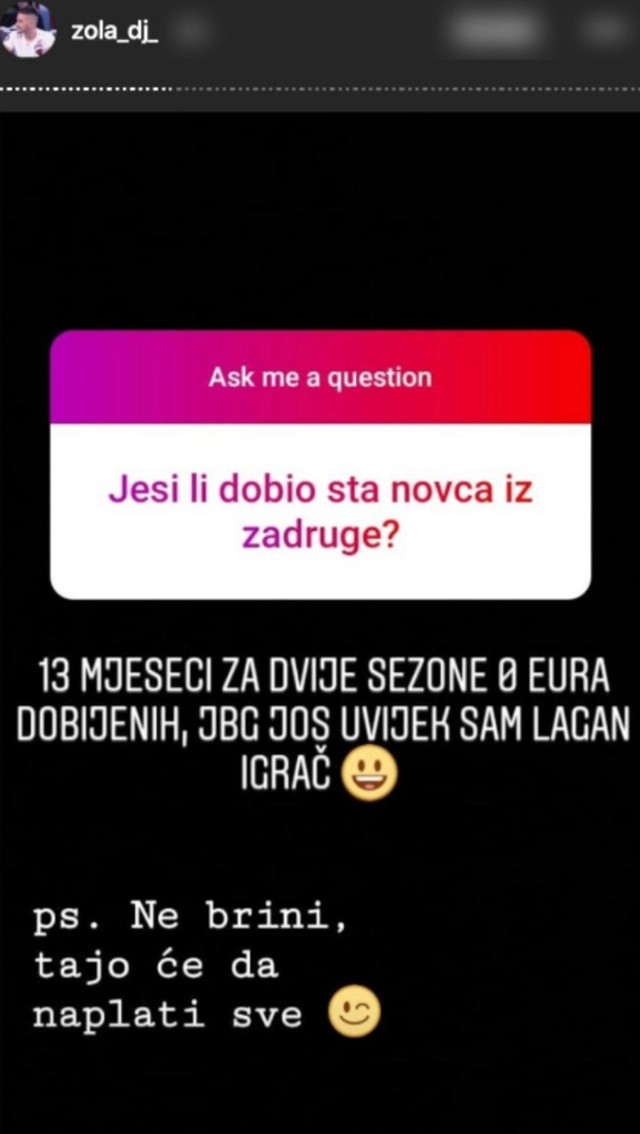Image resolution: width=640 pixels, height=1134 pixels.
Task: Tap the zola_dj_ username
Action: pyautogui.click(x=114, y=31)
